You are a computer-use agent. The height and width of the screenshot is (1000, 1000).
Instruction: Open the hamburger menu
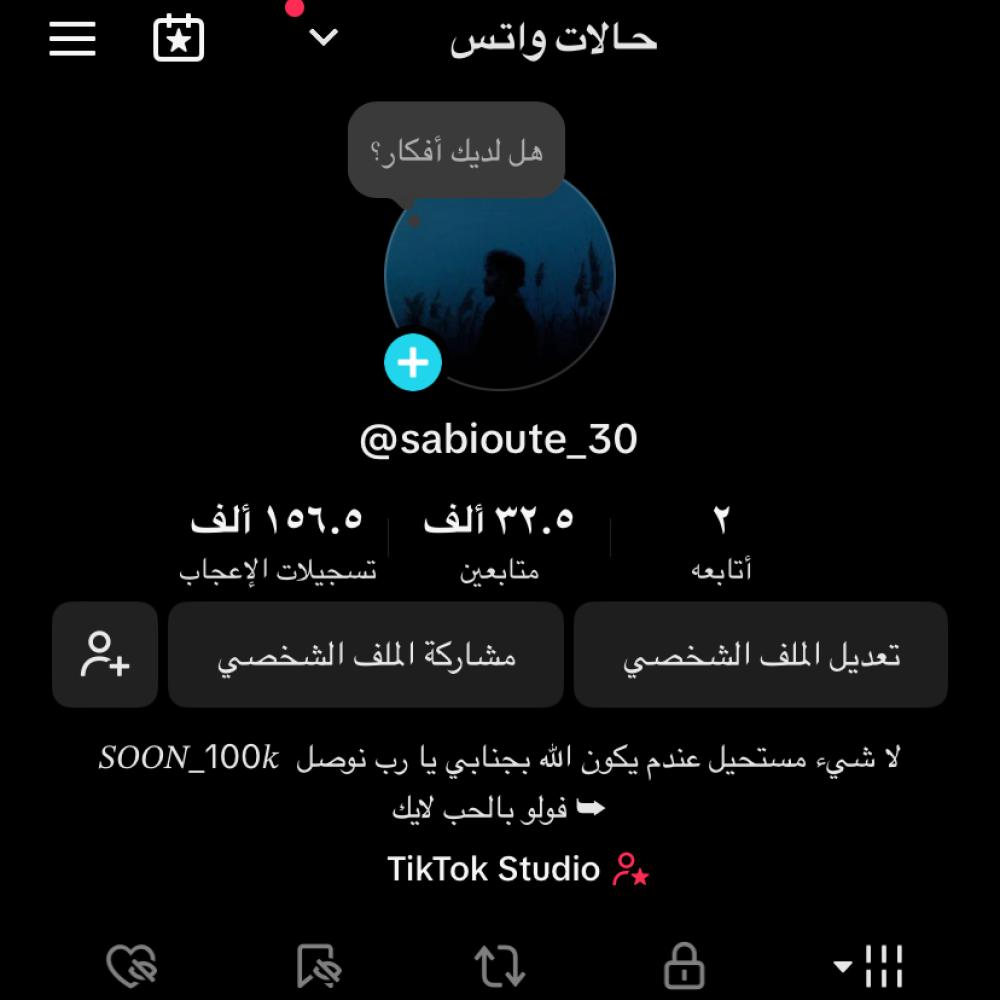[x=72, y=39]
